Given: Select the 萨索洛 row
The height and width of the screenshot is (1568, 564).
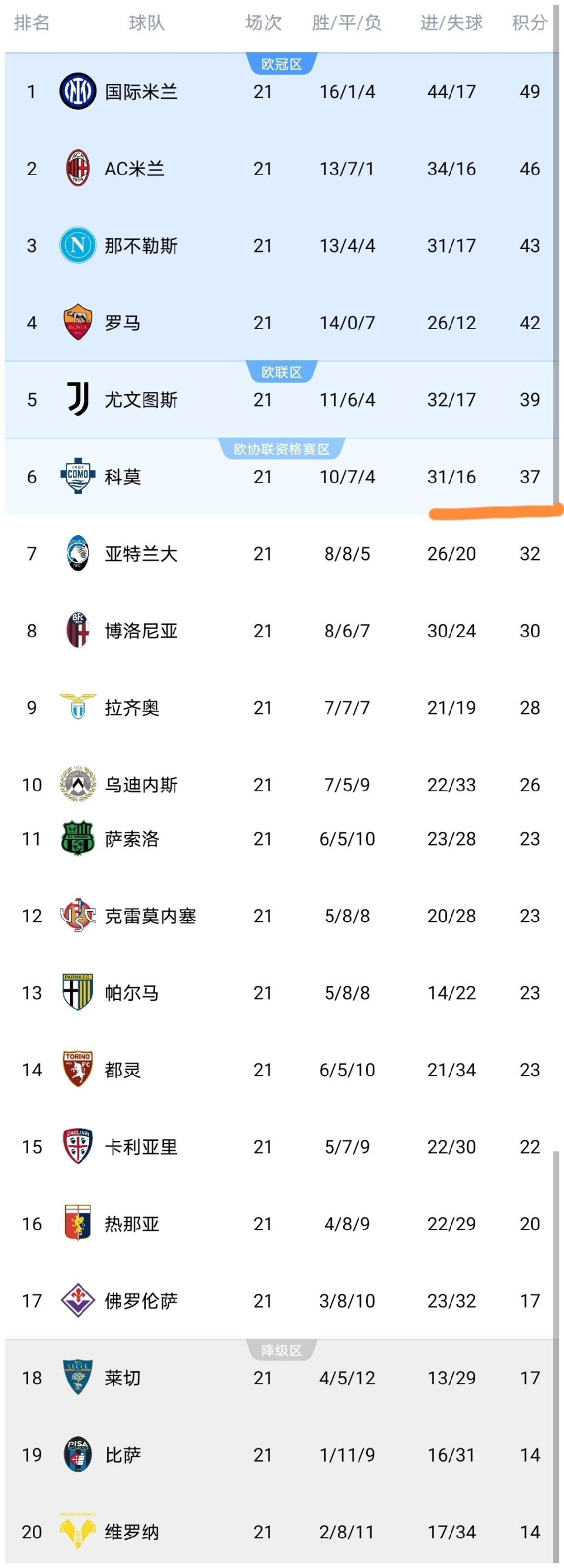Looking at the screenshot, I should (132, 839).
